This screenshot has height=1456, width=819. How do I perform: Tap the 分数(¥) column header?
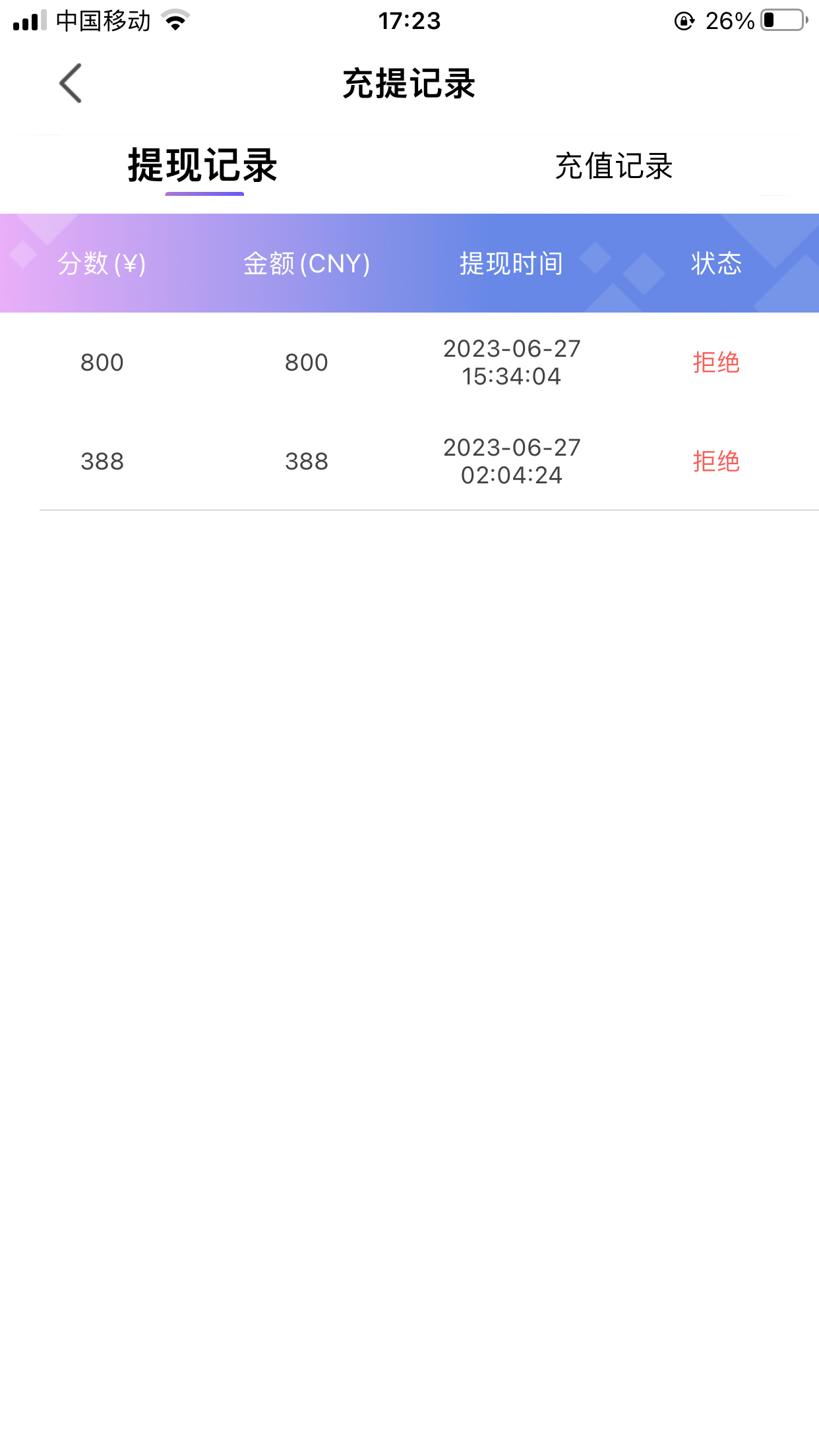tap(102, 263)
